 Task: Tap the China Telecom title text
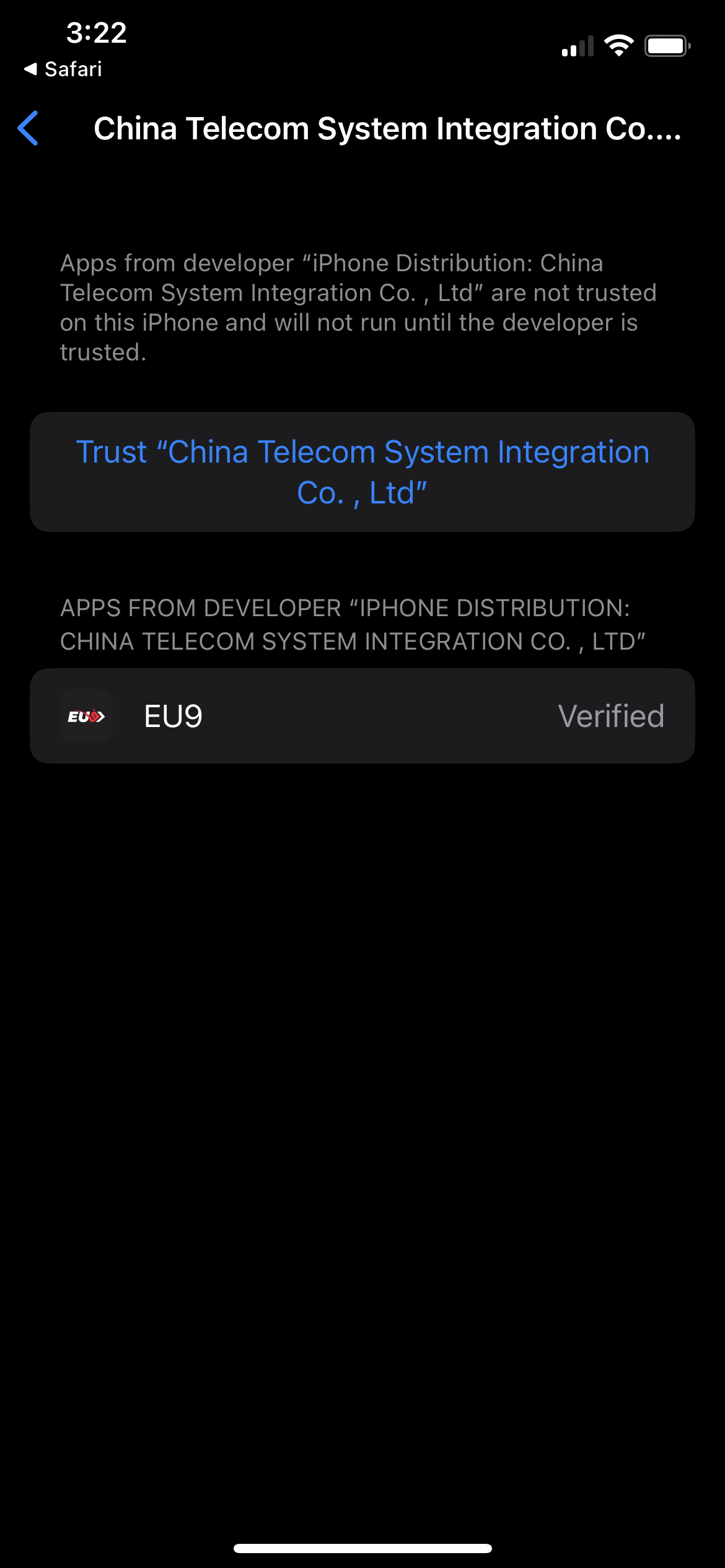click(x=389, y=128)
